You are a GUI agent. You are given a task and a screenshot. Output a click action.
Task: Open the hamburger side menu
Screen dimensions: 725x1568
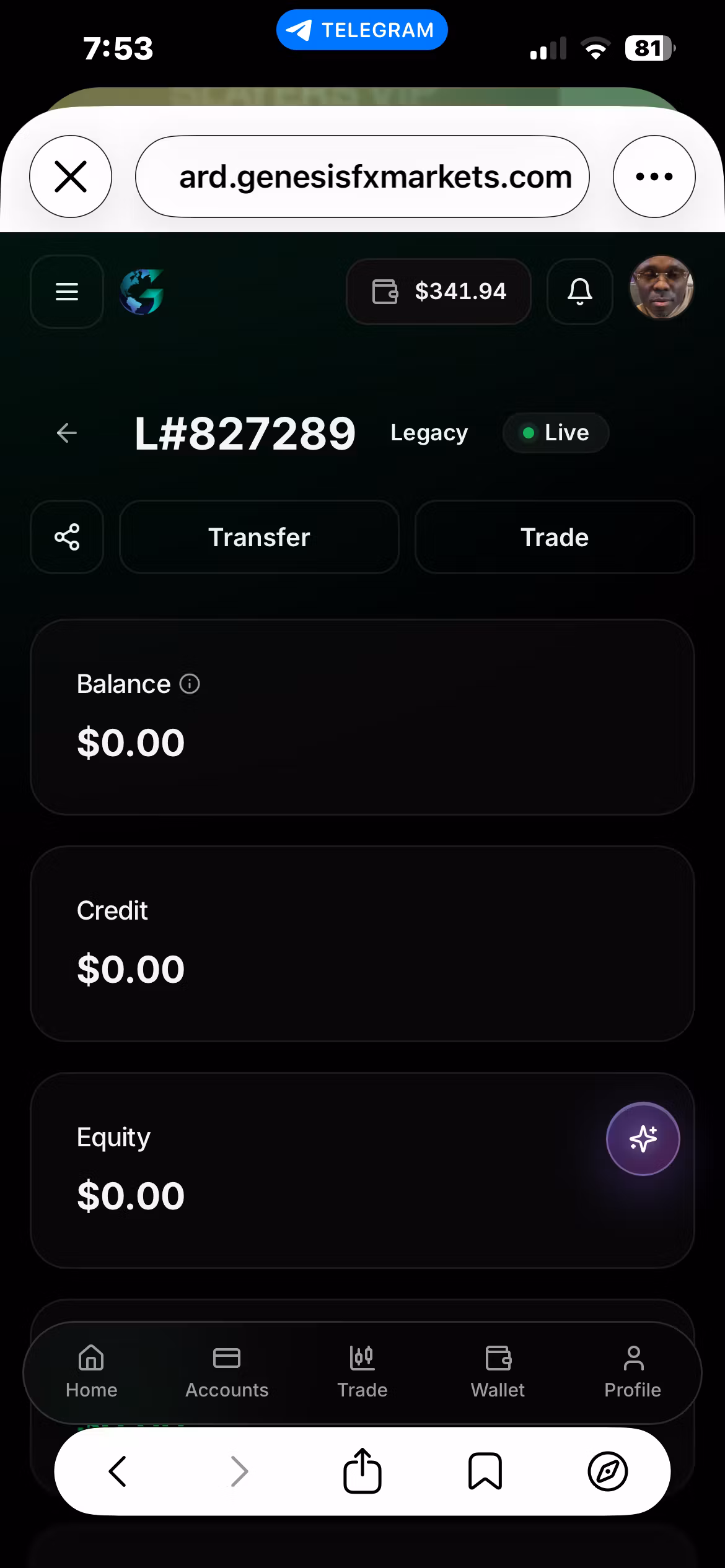67,292
